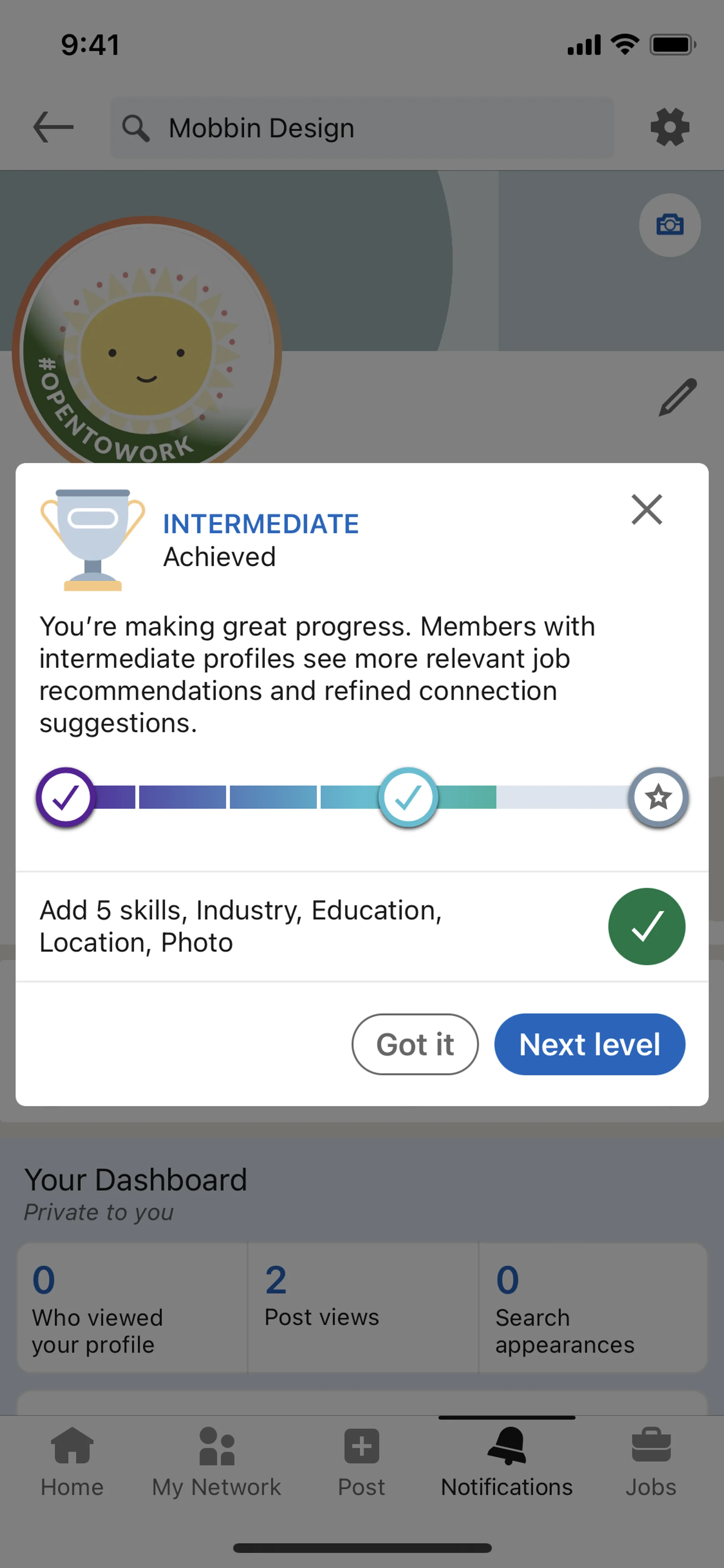Tap the Got it button
Screen dimensions: 724x1568
(x=415, y=1044)
